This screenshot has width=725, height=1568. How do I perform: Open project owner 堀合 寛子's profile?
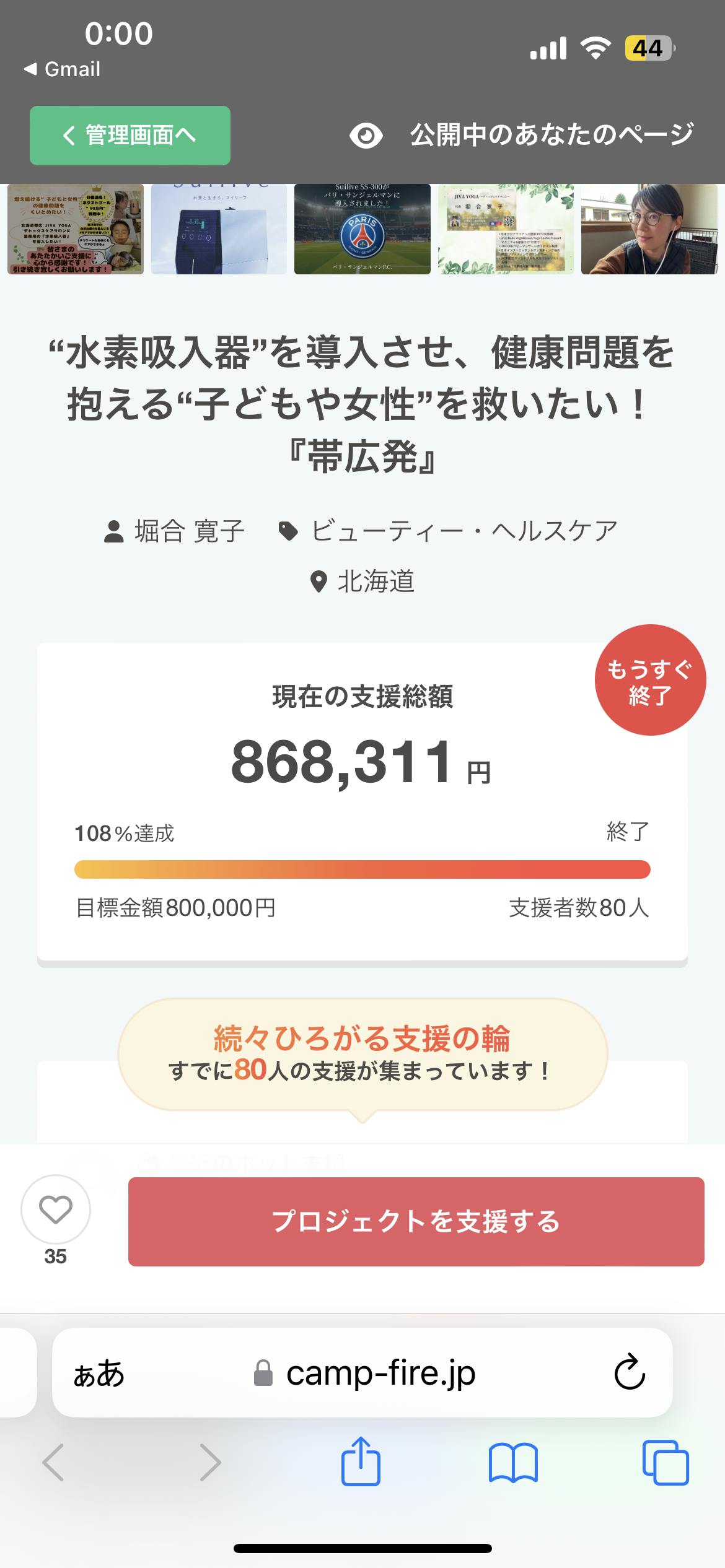[189, 531]
